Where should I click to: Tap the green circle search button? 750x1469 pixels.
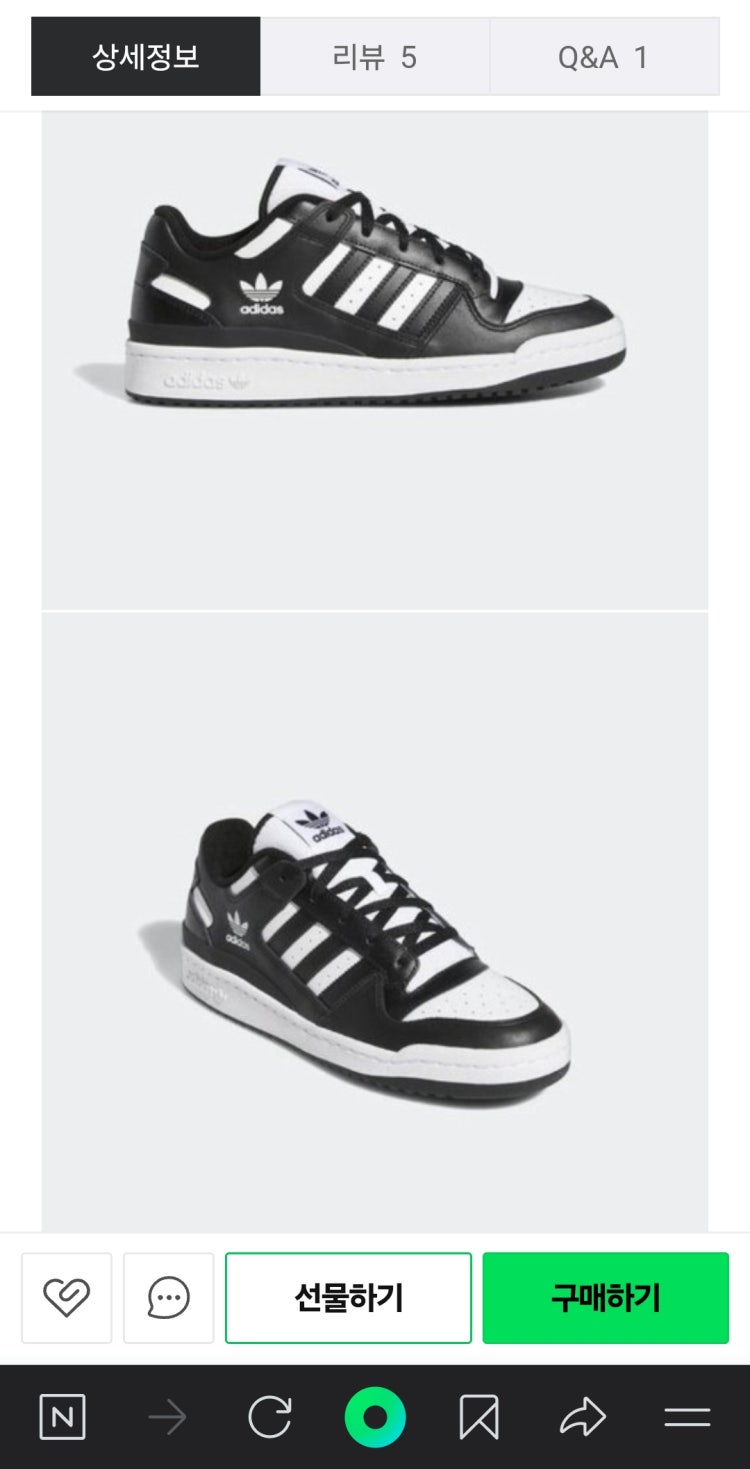point(375,1417)
